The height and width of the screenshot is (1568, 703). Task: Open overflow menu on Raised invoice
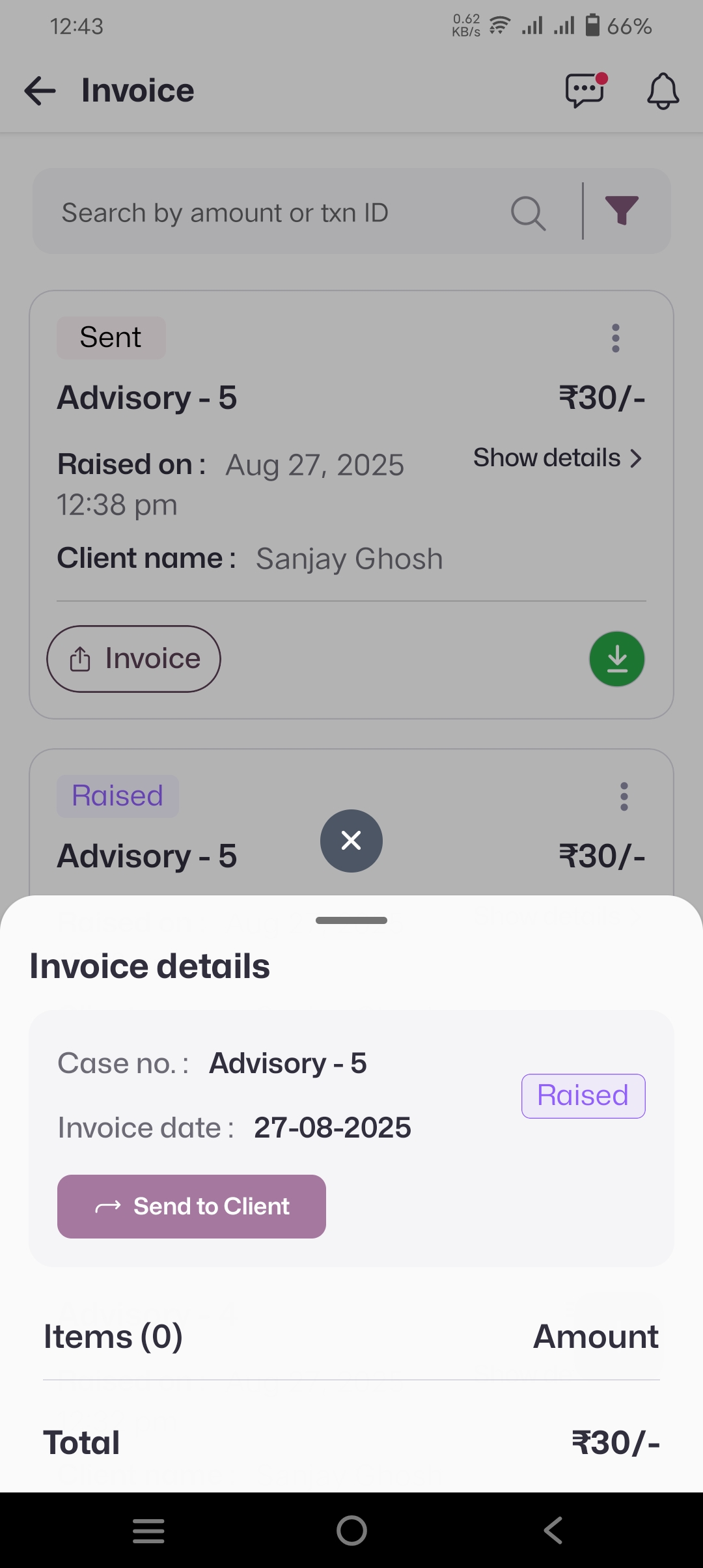pos(624,796)
